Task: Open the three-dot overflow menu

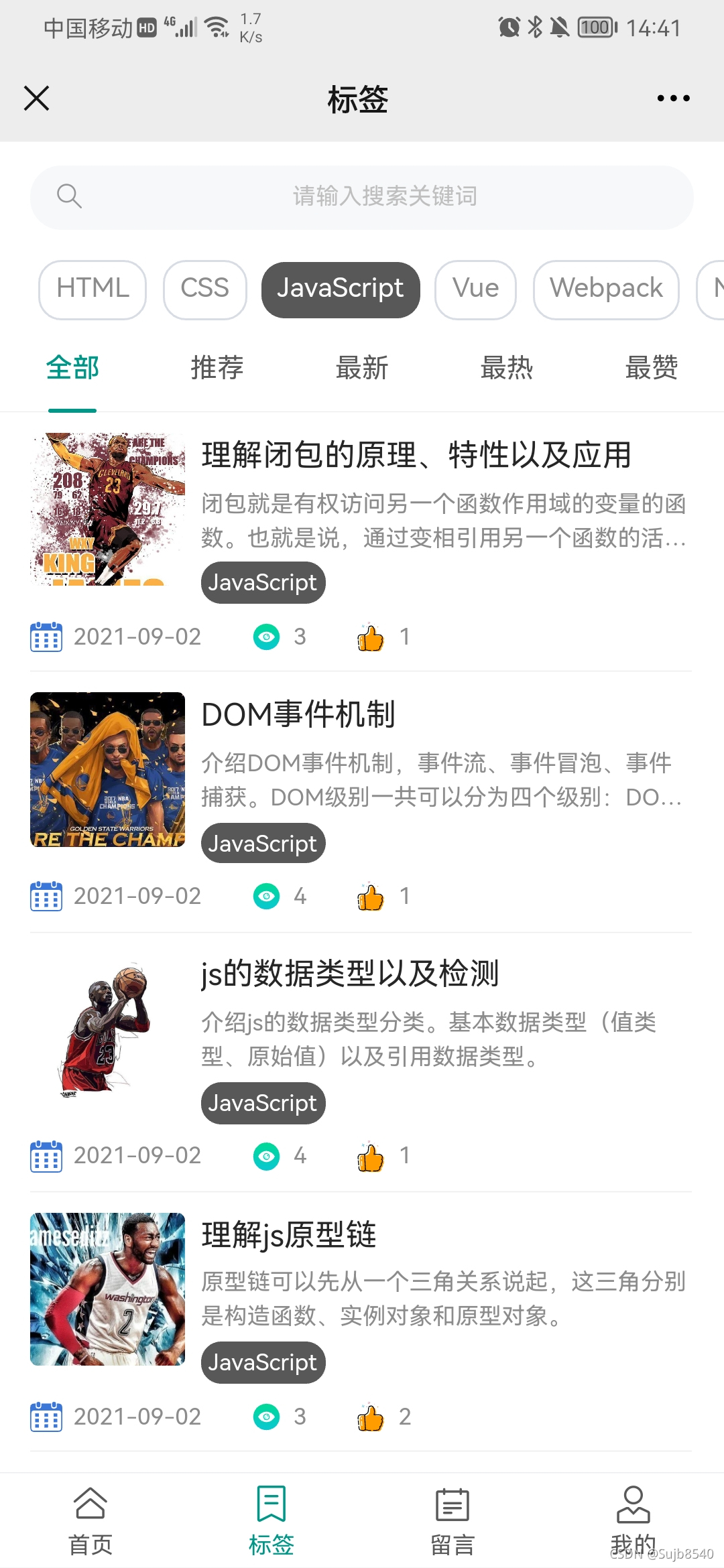Action: coord(673,99)
